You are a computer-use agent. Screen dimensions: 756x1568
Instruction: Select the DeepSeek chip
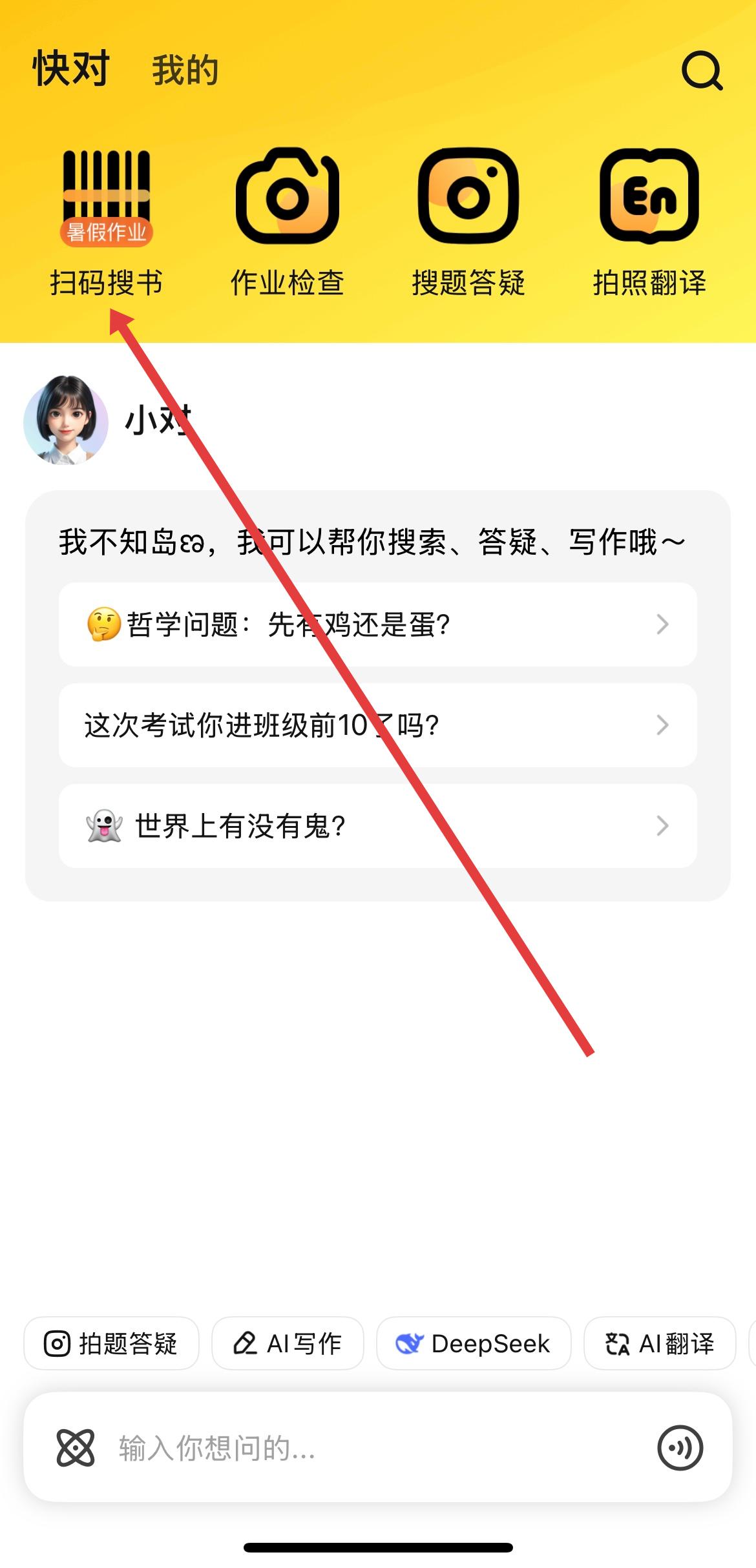coord(474,1344)
